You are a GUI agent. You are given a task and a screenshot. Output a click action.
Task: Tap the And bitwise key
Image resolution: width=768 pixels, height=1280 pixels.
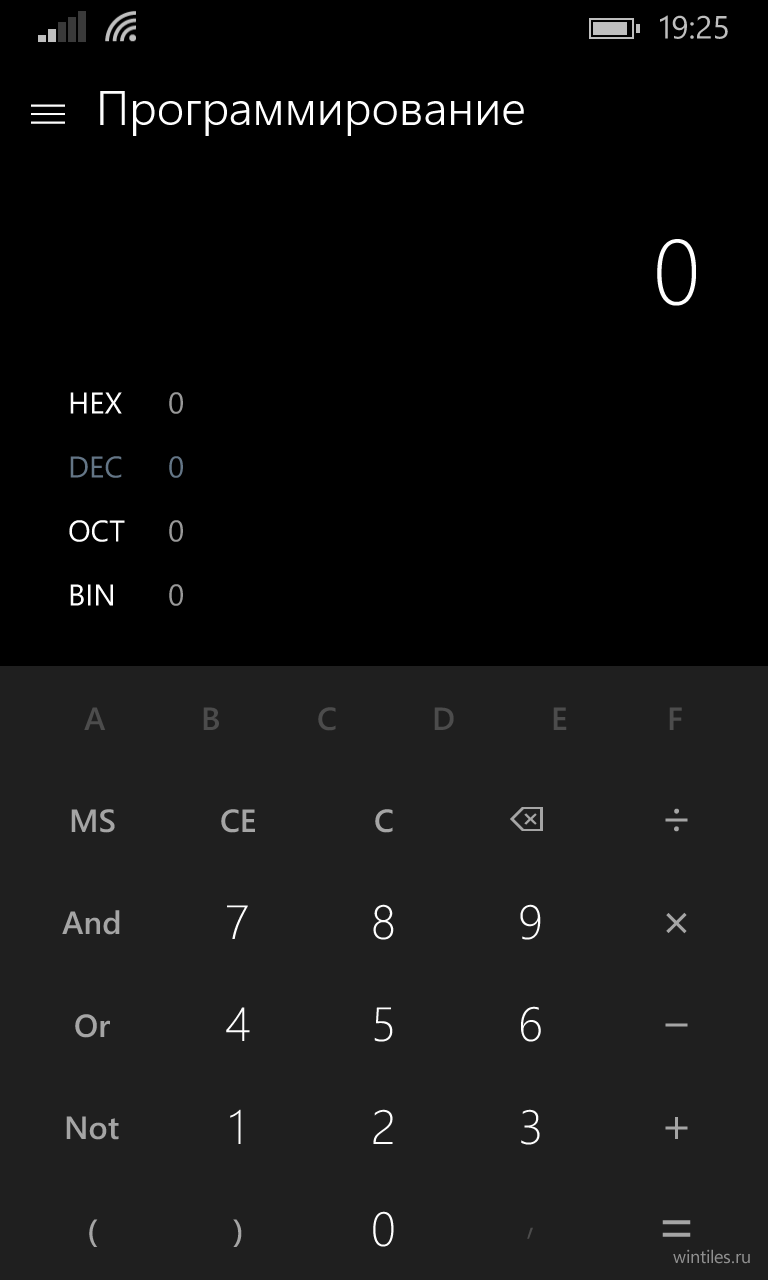click(x=92, y=923)
